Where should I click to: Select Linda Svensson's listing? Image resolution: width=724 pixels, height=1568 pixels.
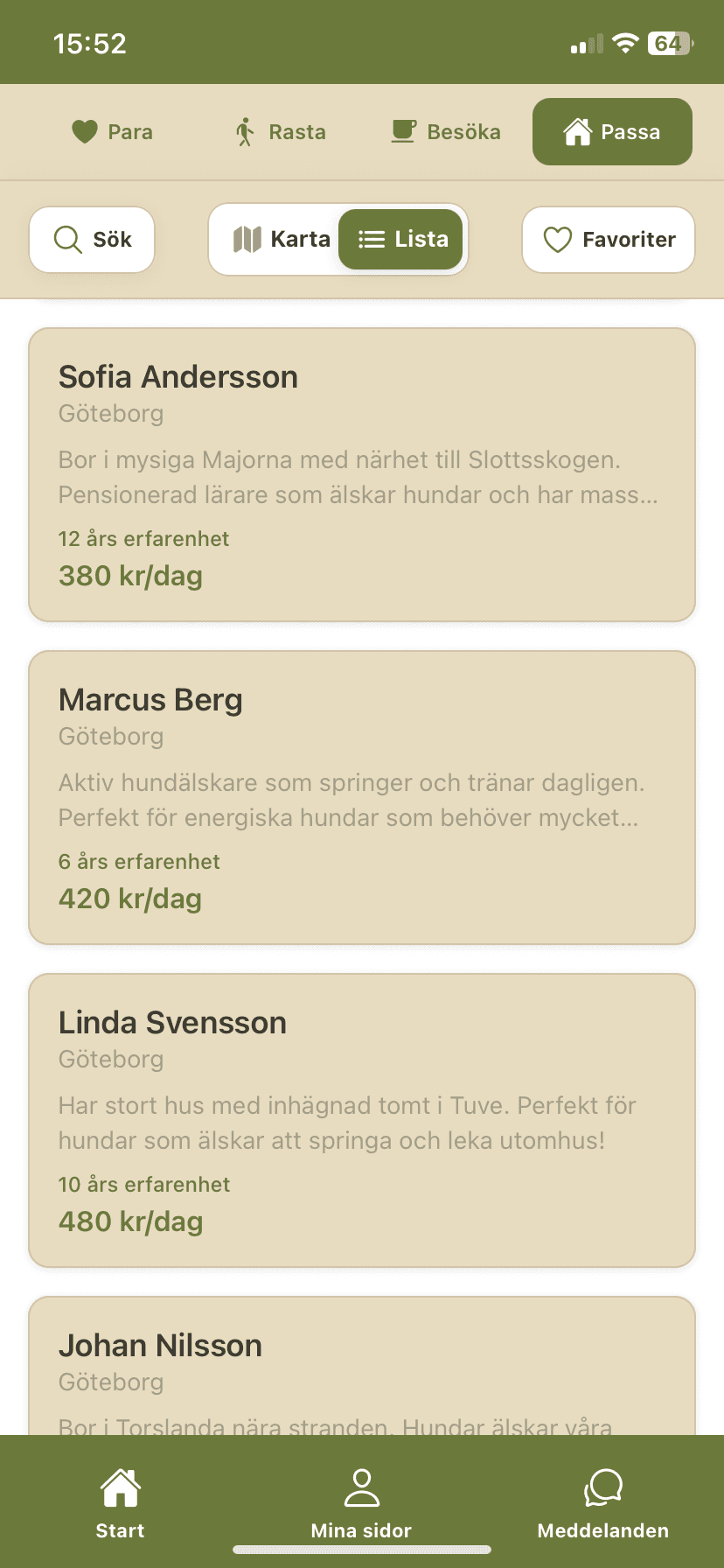[x=361, y=1120]
